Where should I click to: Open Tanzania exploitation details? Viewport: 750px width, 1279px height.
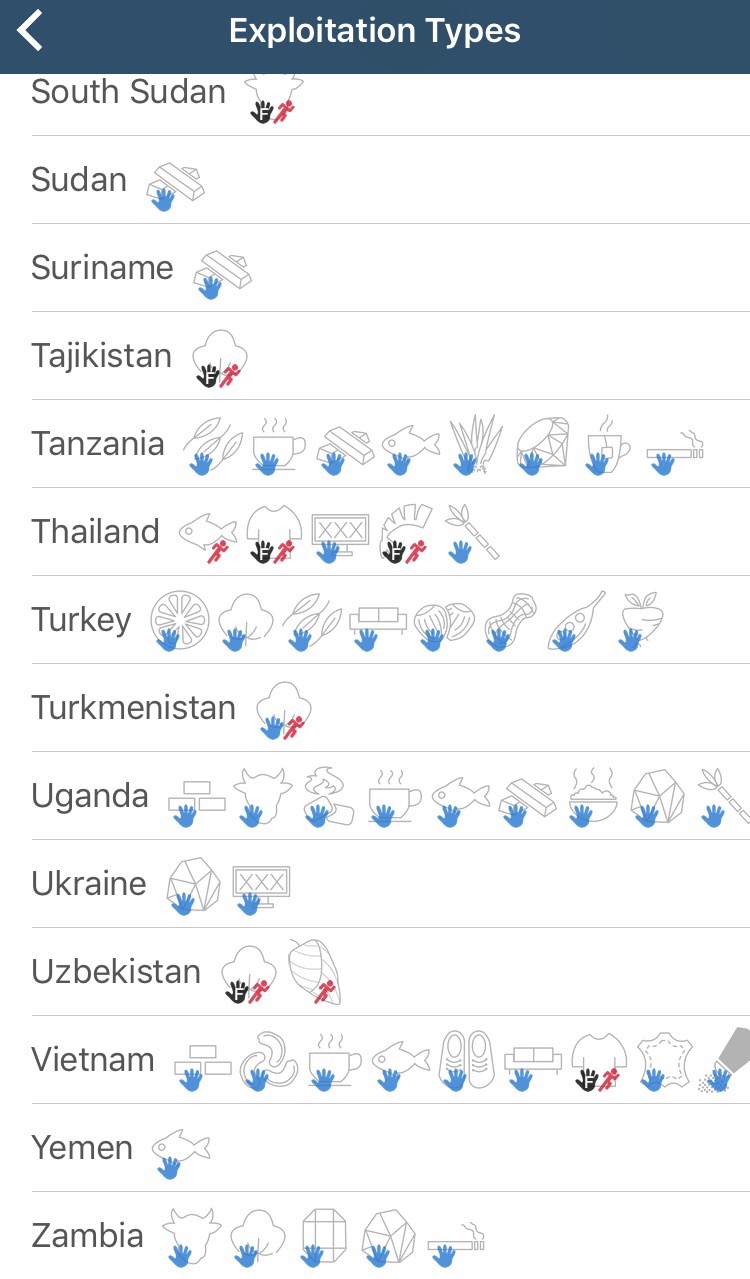(98, 444)
